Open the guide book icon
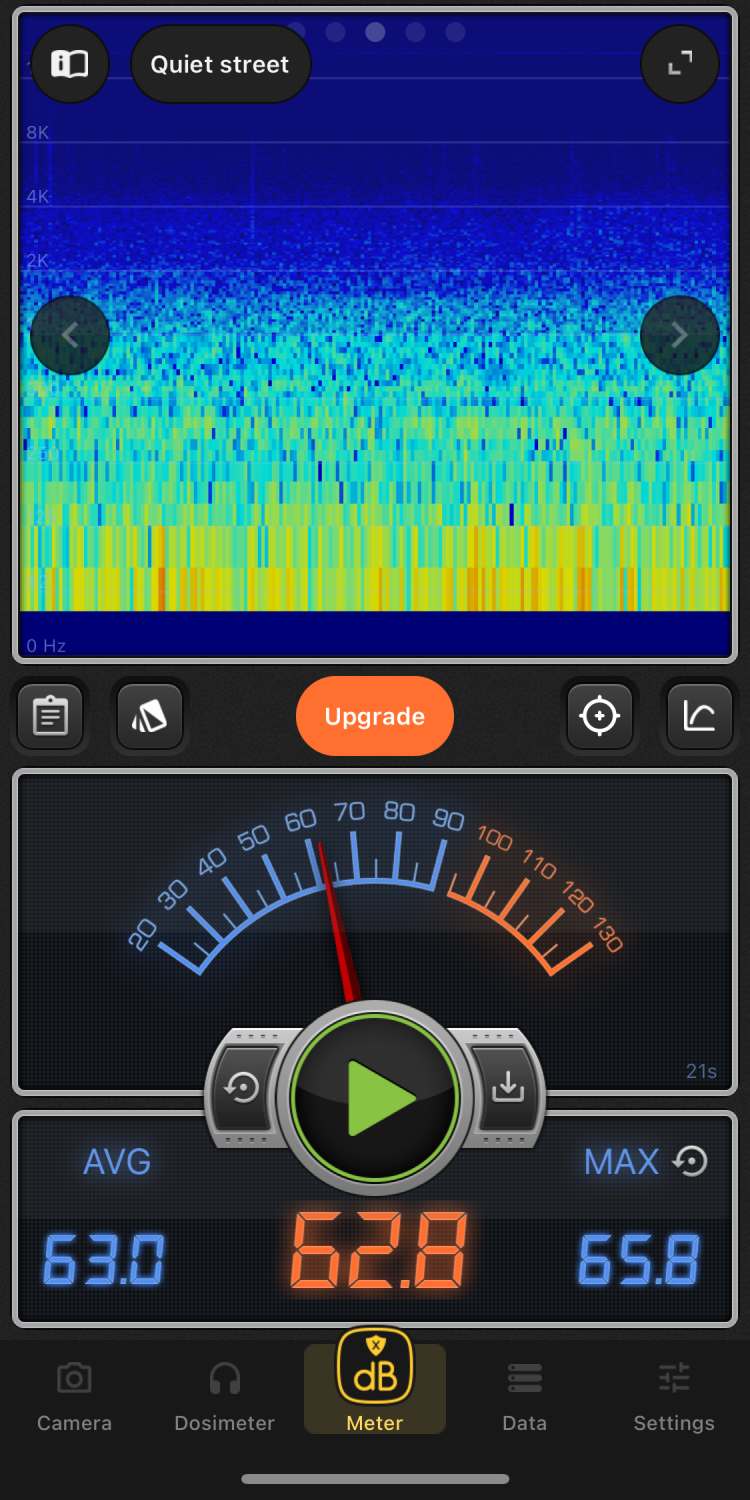The width and height of the screenshot is (750, 1500). point(70,64)
